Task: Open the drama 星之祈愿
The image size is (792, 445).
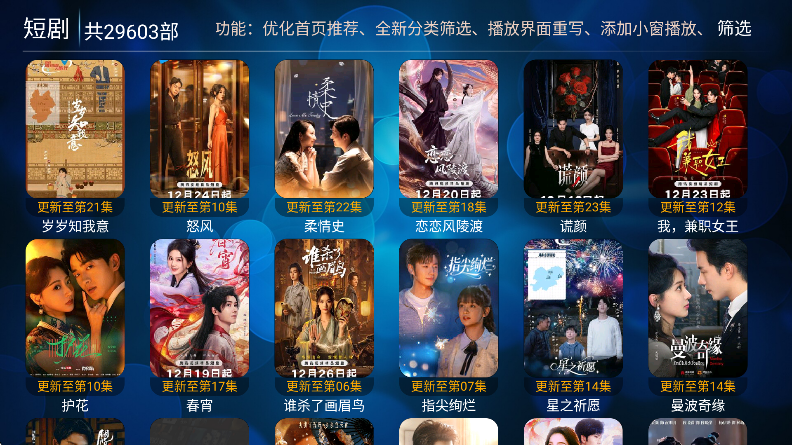Action: point(573,308)
